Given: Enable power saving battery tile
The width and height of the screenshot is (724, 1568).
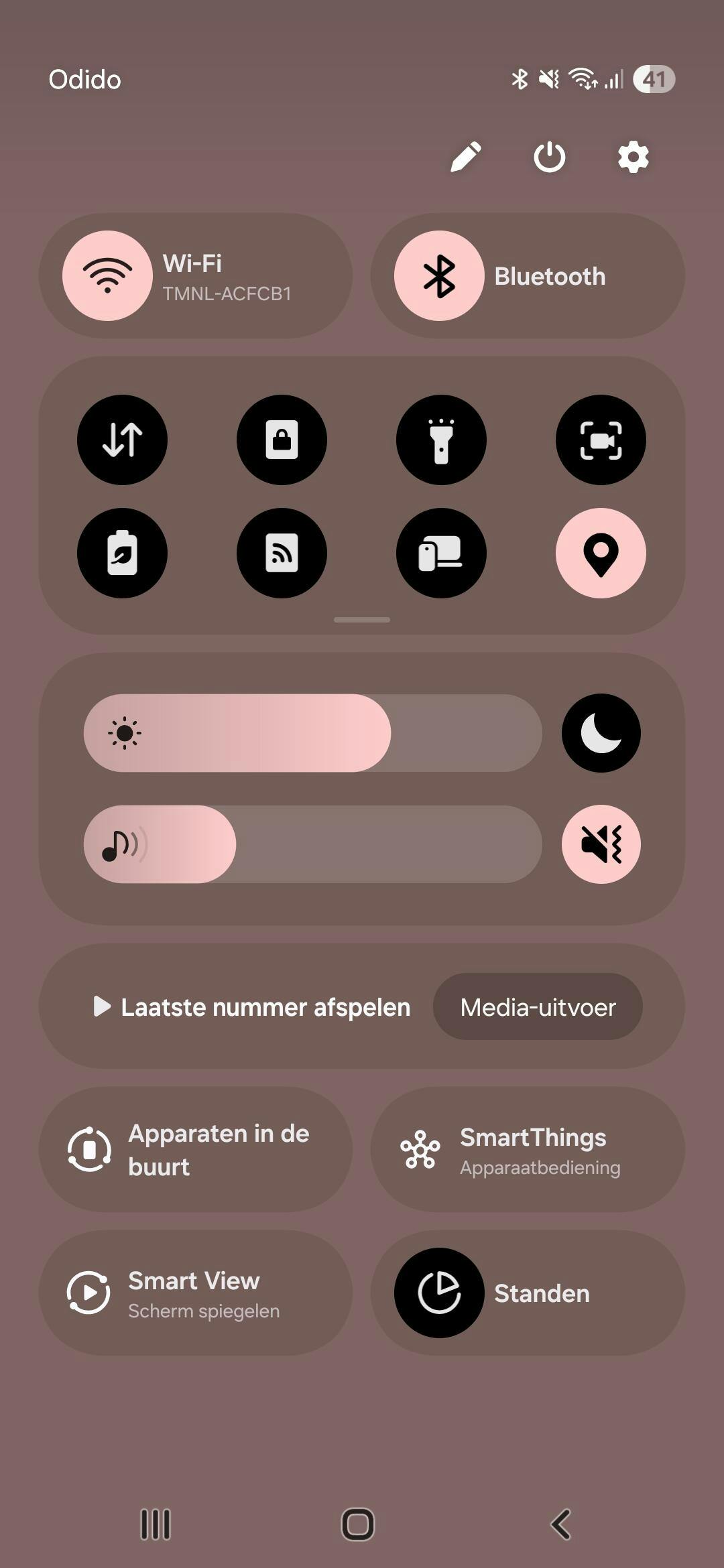Looking at the screenshot, I should click(x=122, y=553).
